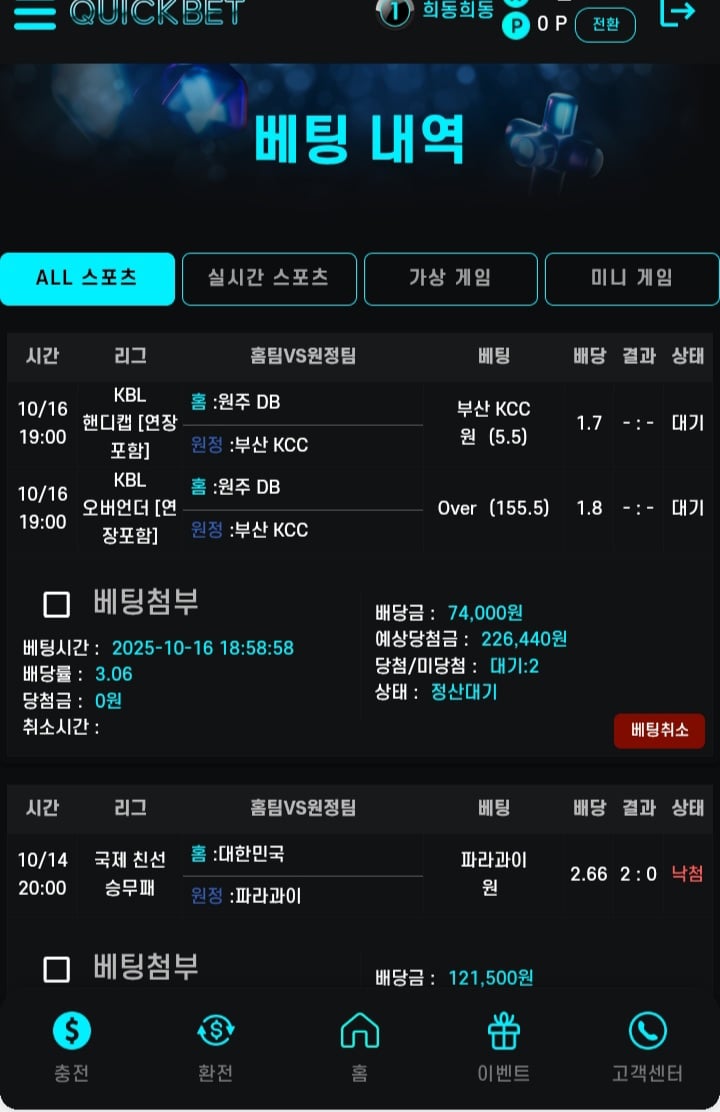Cancel the bet with 베팅취소 button
Viewport: 720px width, 1112px height.
click(x=659, y=730)
